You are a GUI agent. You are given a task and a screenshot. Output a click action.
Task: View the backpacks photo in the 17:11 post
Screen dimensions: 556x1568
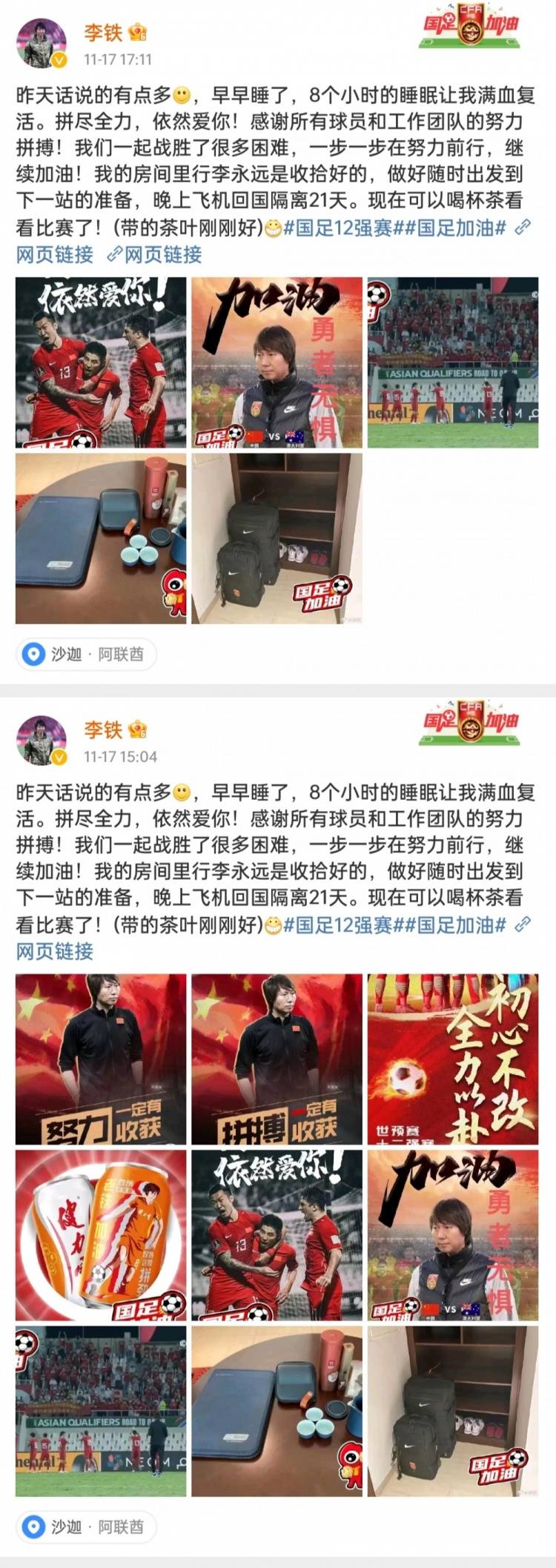click(x=277, y=539)
